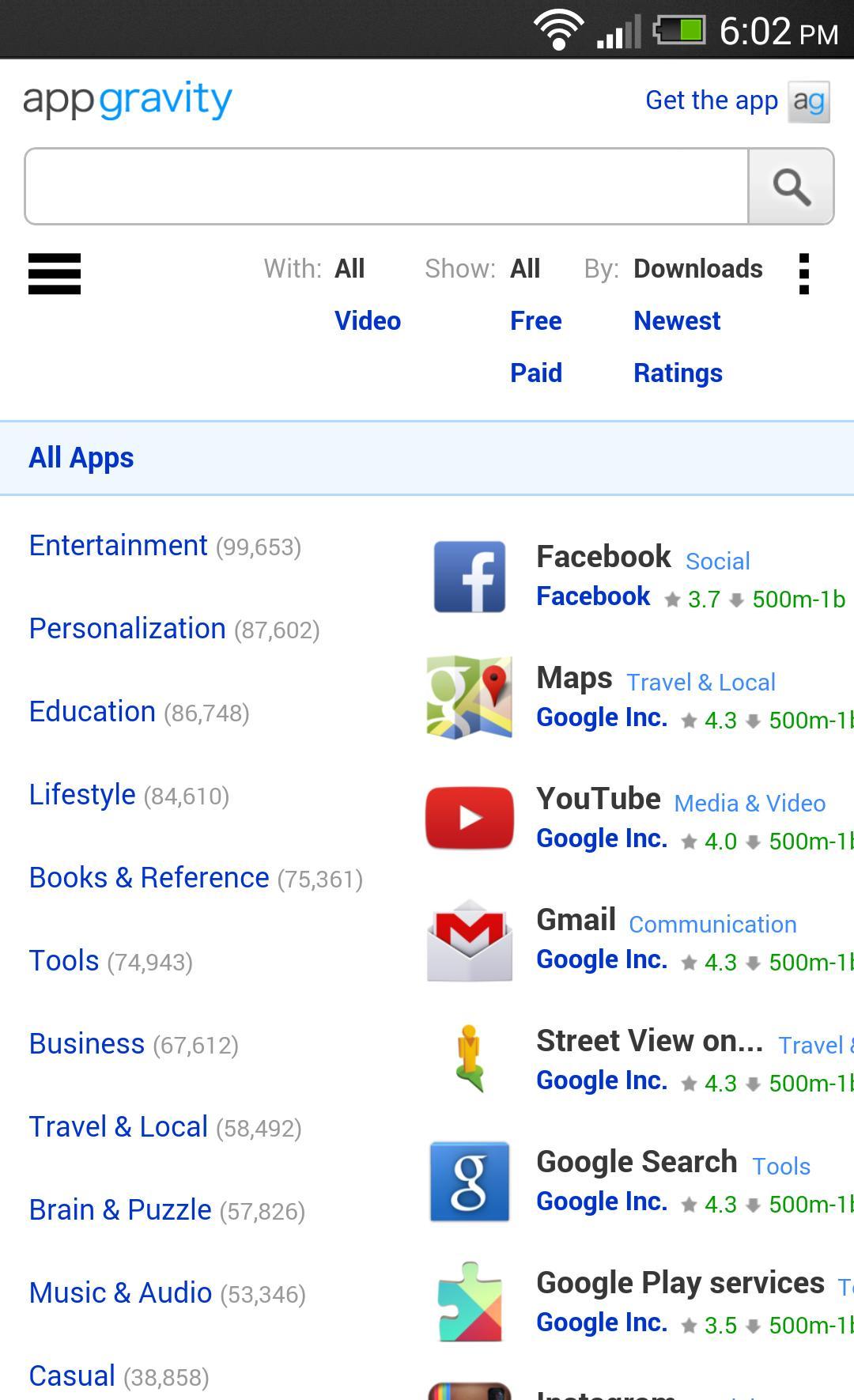This screenshot has height=1400, width=854.
Task: View the Gmail app details
Action: click(x=576, y=920)
